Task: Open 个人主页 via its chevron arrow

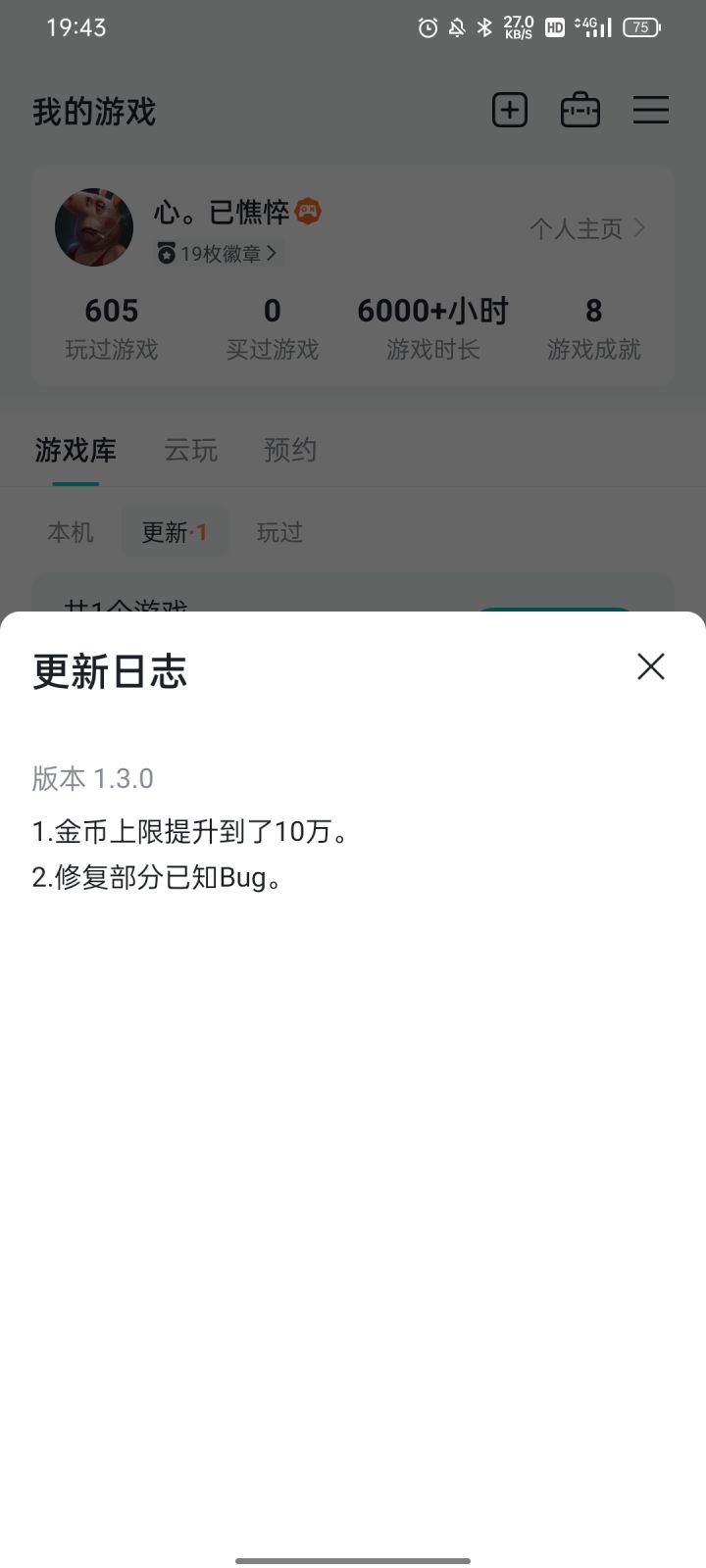Action: click(x=638, y=227)
